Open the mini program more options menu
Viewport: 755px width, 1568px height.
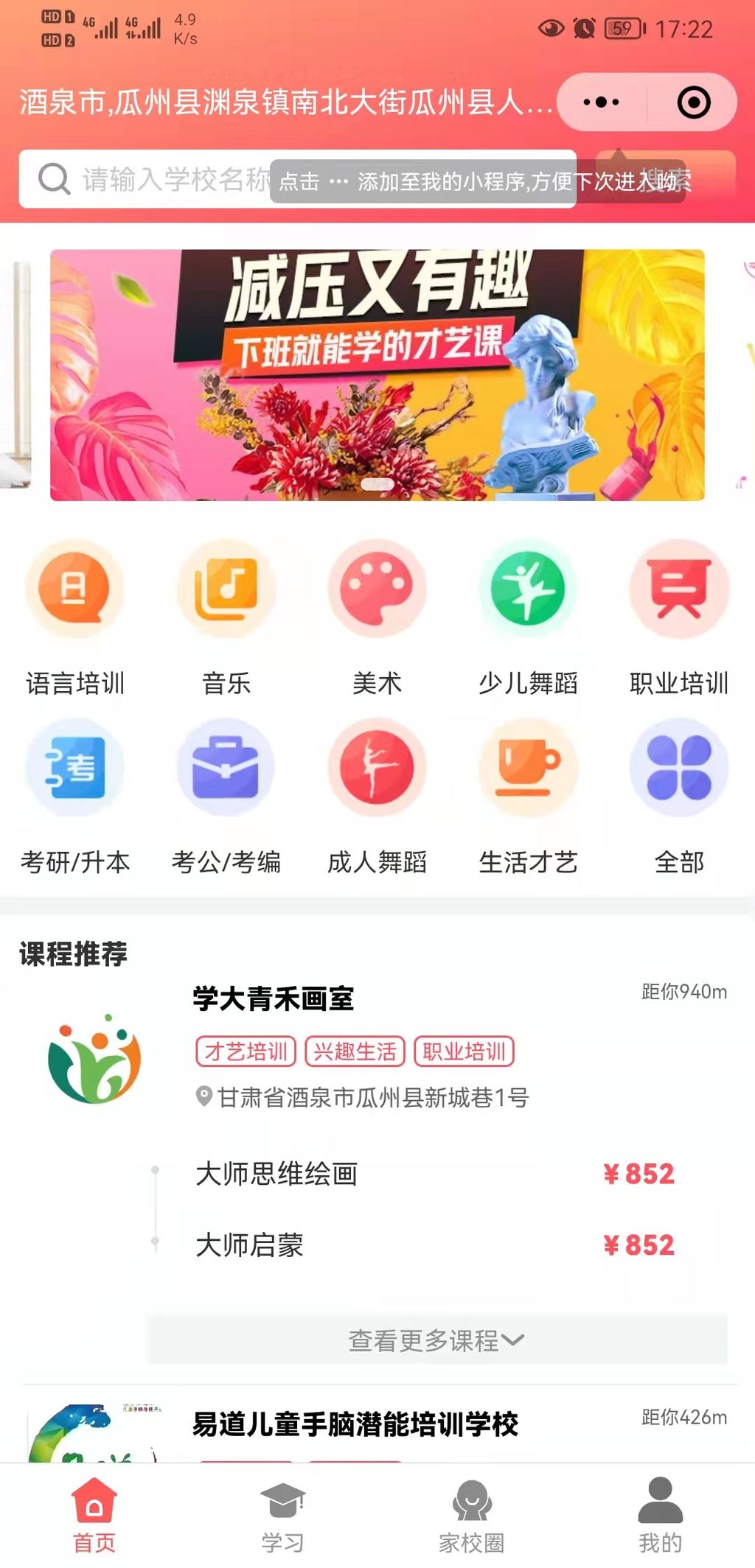[x=601, y=102]
